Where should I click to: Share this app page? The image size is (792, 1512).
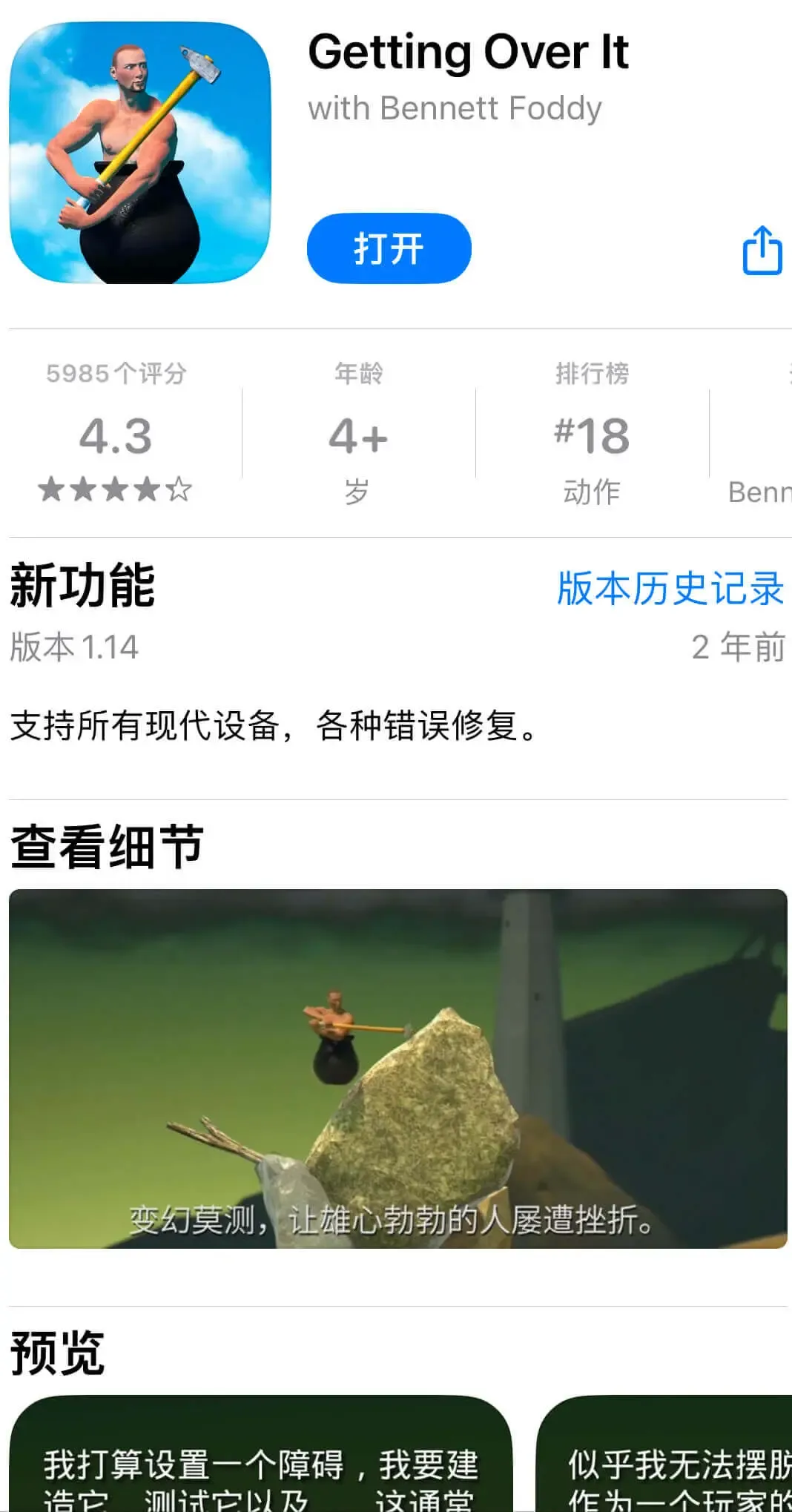[762, 251]
